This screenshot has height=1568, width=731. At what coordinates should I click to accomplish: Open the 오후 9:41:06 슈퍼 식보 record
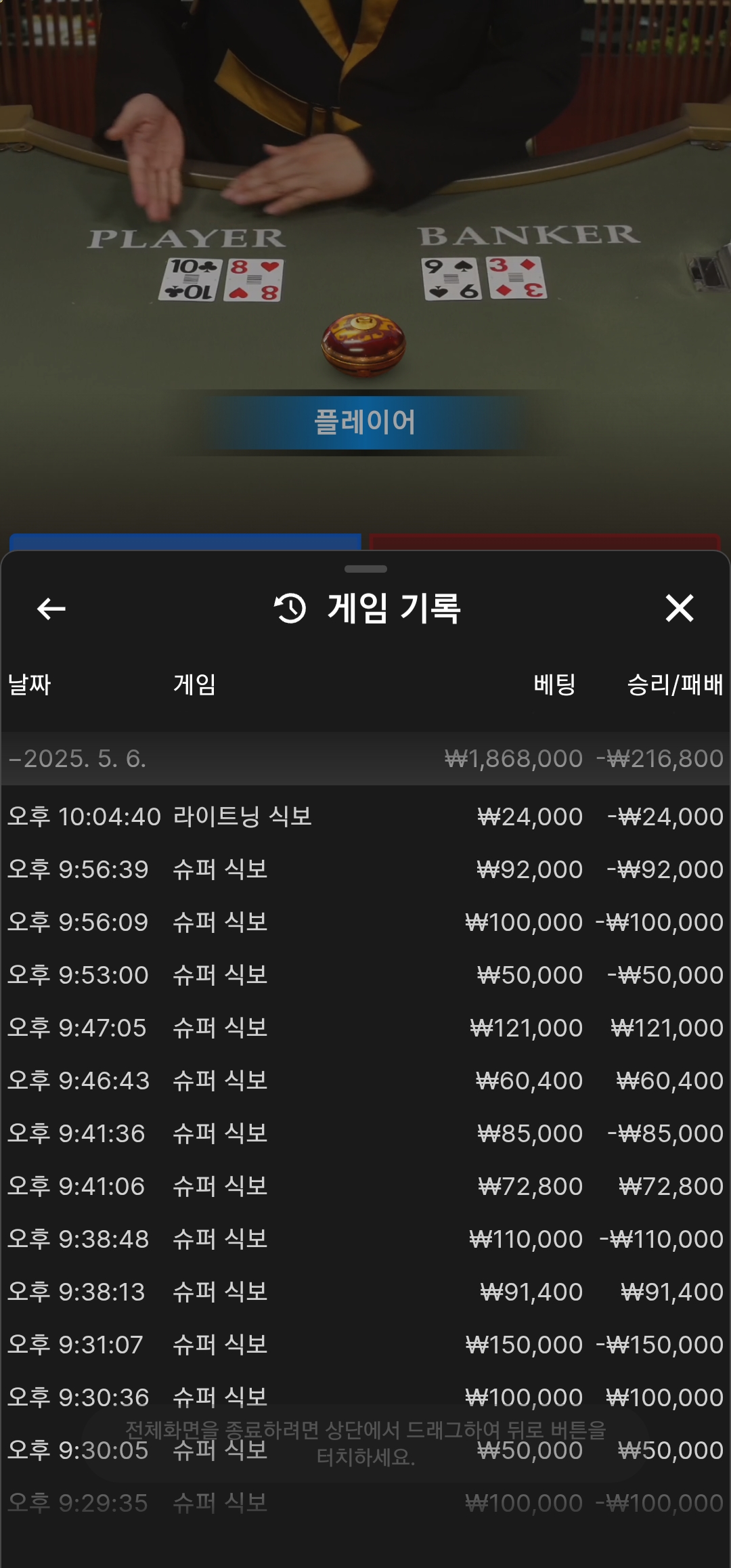coord(365,1186)
